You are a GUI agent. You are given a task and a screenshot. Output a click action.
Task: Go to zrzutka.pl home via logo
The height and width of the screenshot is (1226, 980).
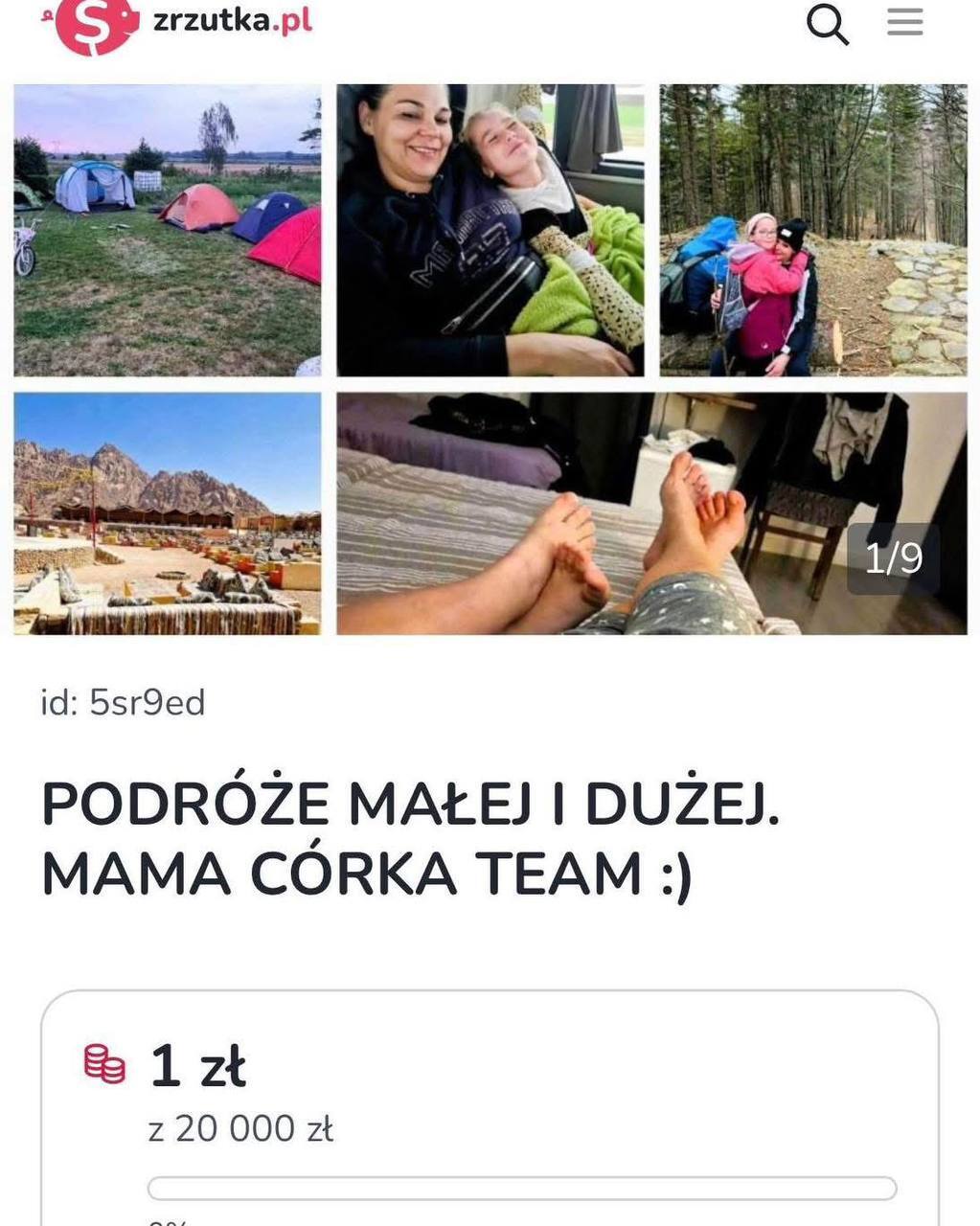tap(180, 23)
